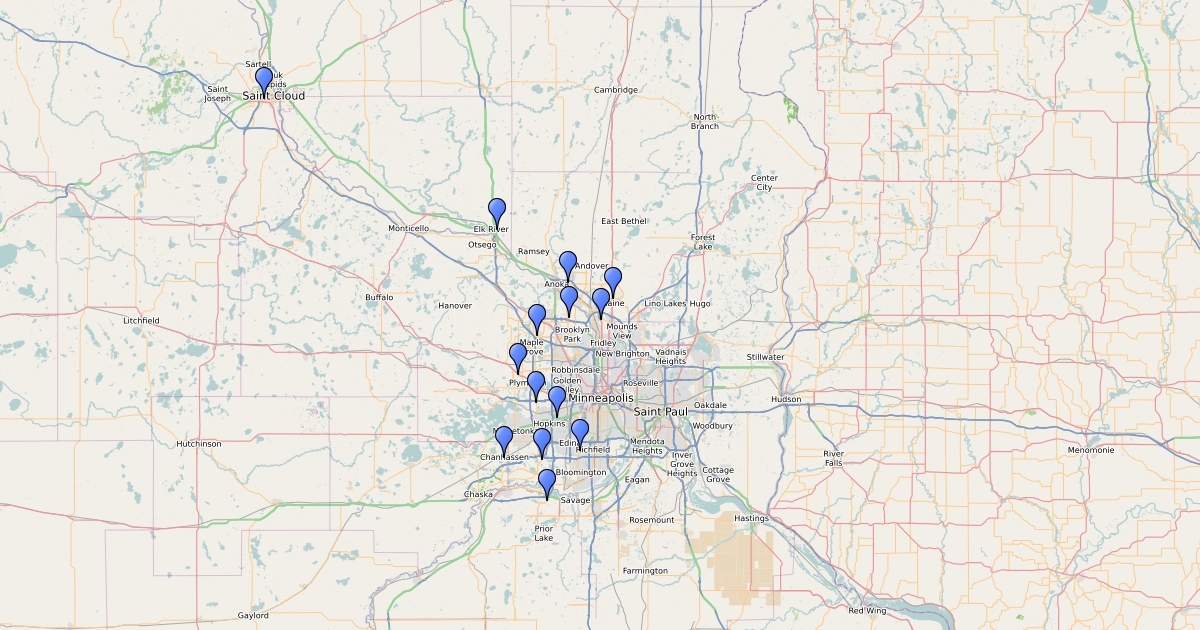
Task: Tap the pin over Anoka near Andover
Action: (x=568, y=263)
